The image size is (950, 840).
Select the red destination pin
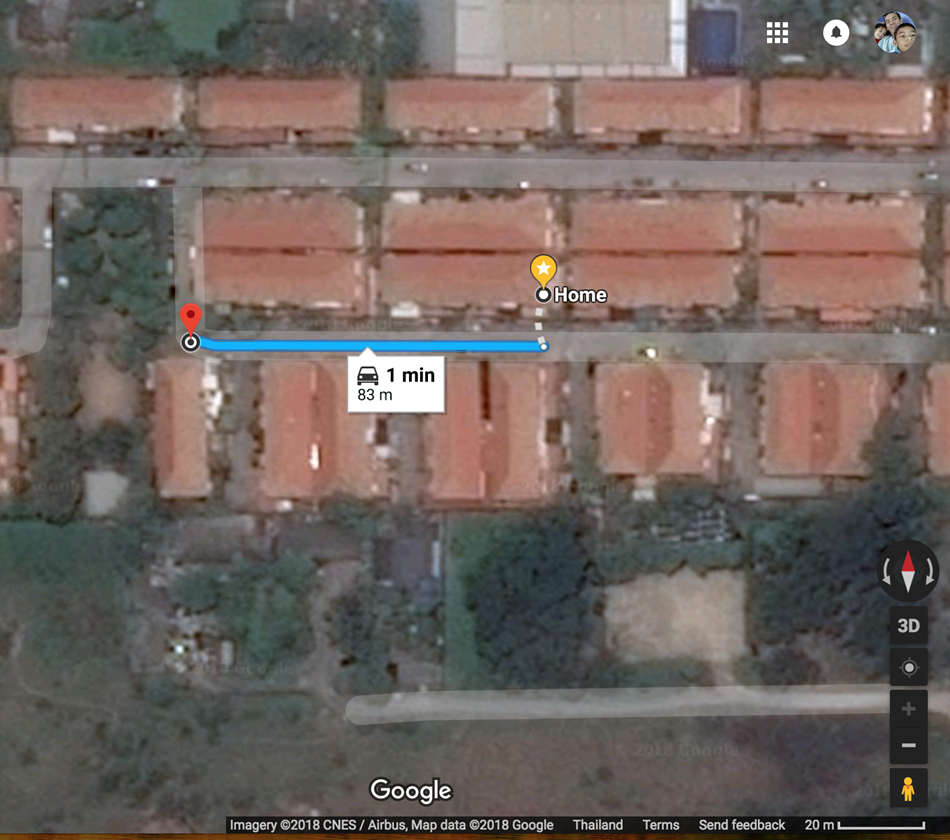click(190, 320)
